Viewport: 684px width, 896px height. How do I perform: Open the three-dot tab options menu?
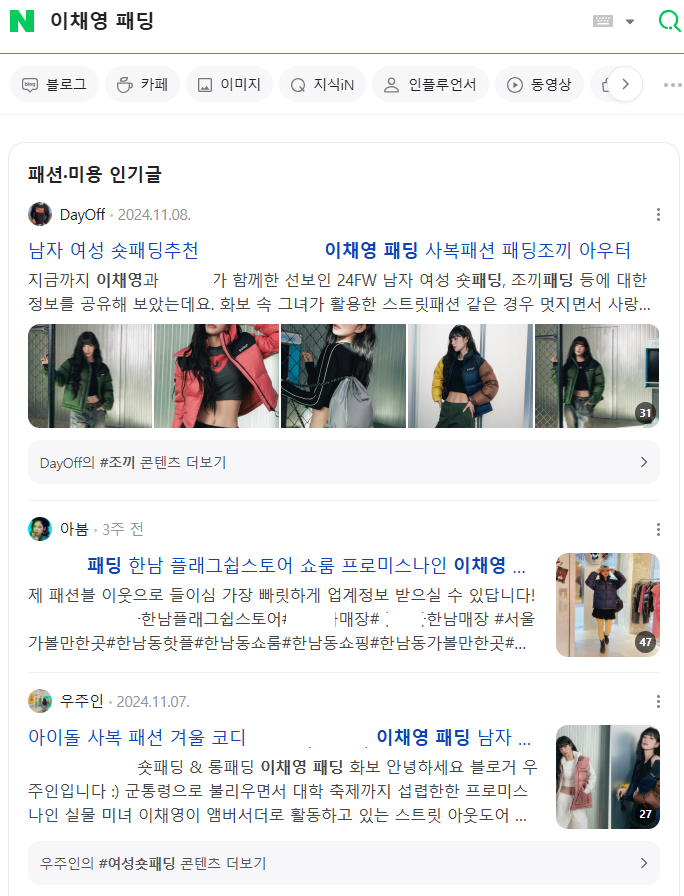pos(672,84)
